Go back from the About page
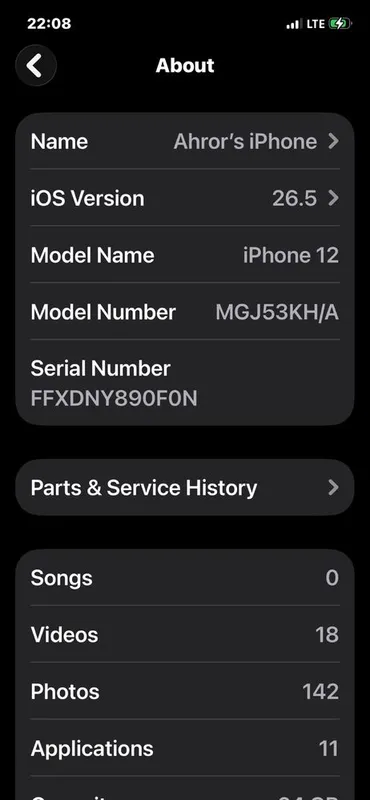Viewport: 370px width, 800px height. 36,65
